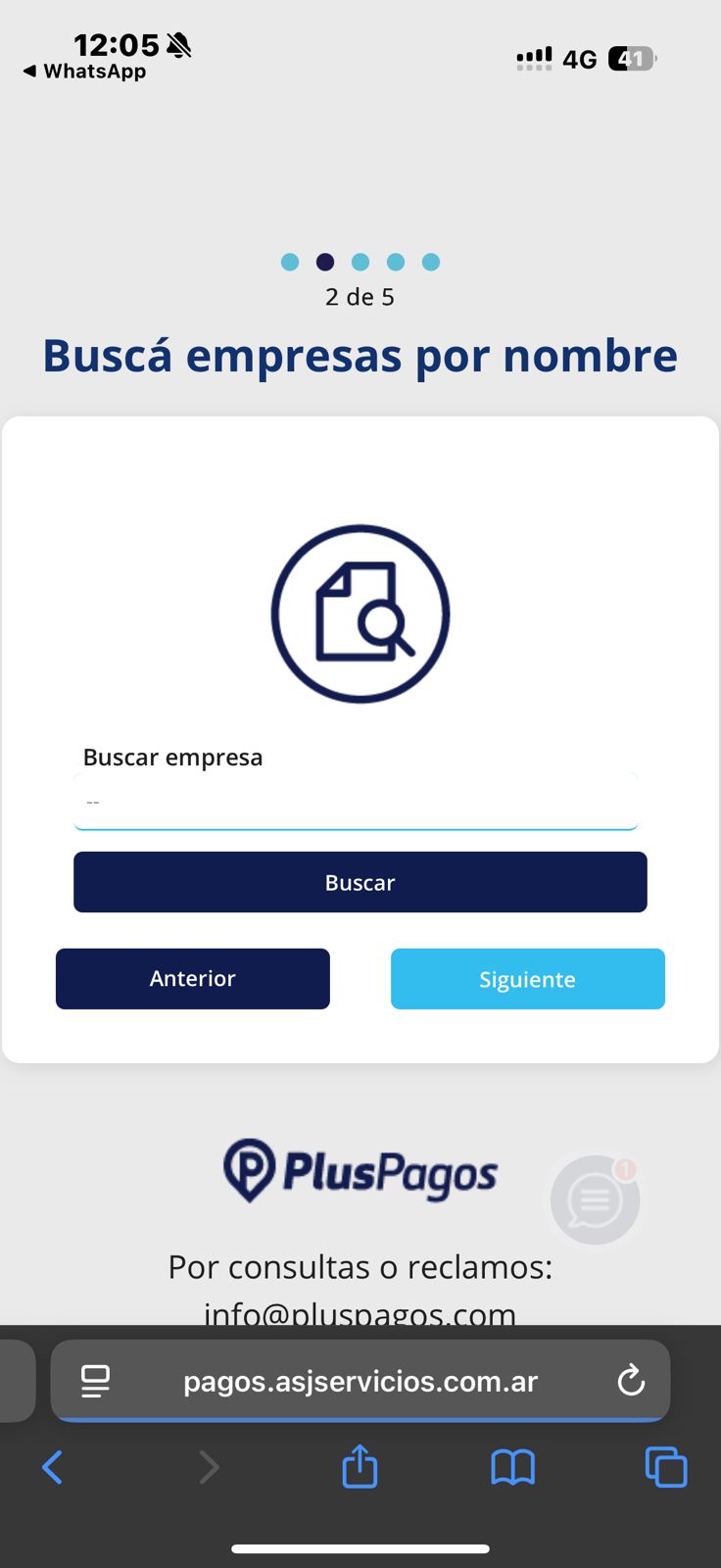Return to WhatsApp from status bar
The image size is (721, 1568).
(x=84, y=72)
